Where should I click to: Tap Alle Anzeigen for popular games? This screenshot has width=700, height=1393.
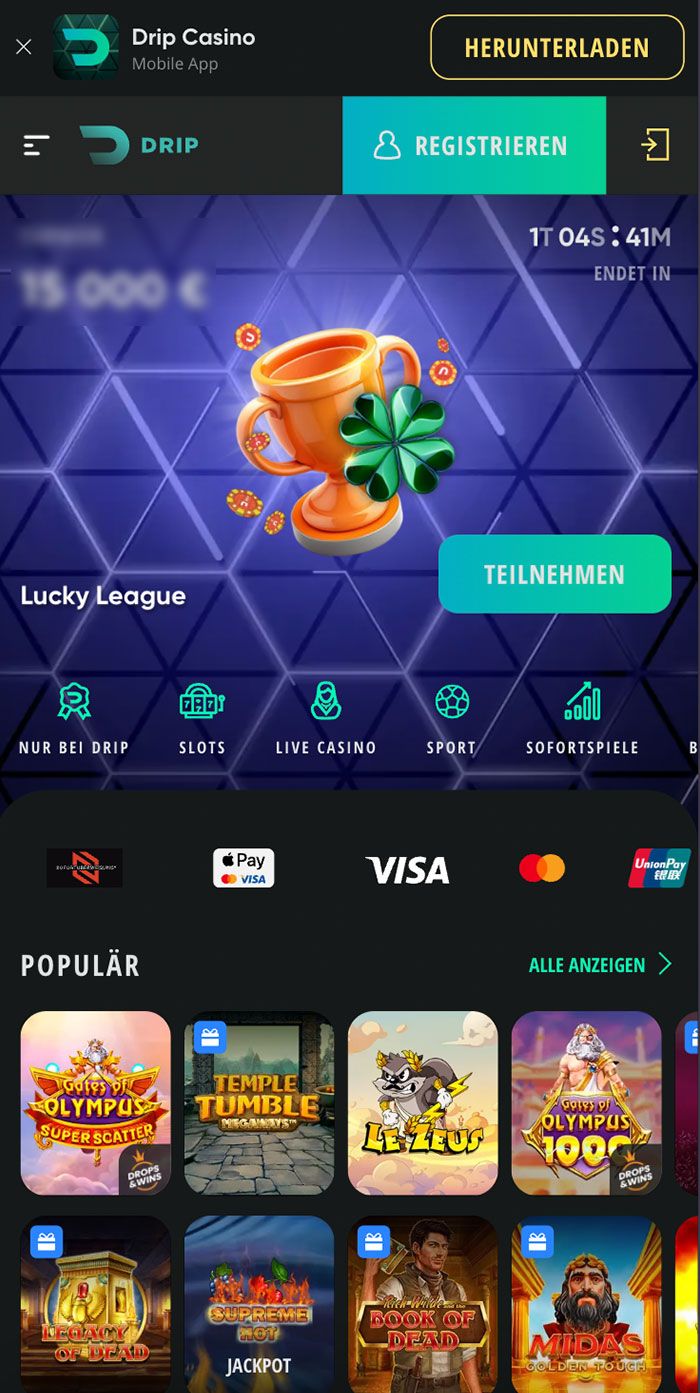(x=600, y=965)
